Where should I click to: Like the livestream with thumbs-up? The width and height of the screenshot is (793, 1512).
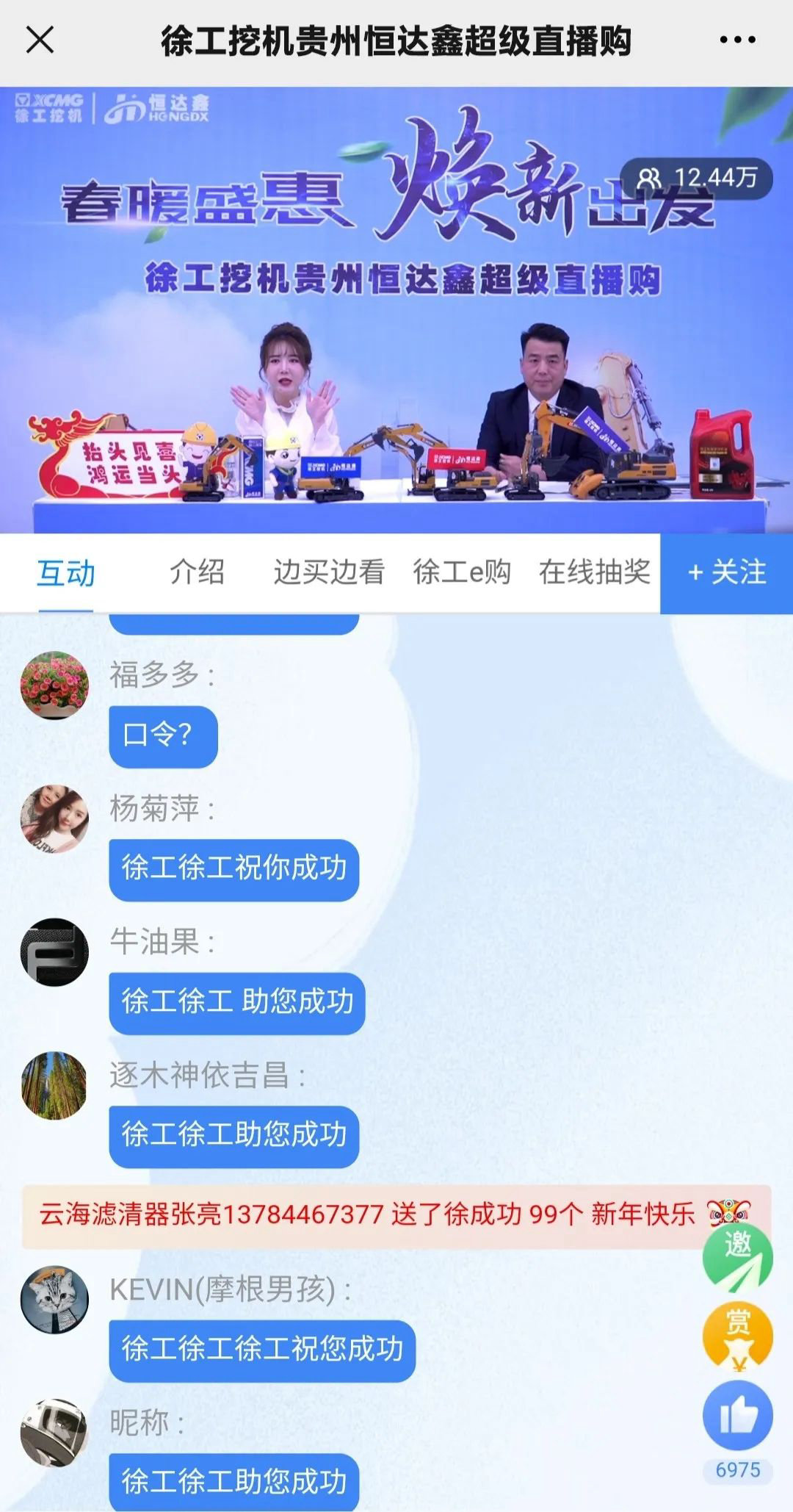click(737, 1416)
